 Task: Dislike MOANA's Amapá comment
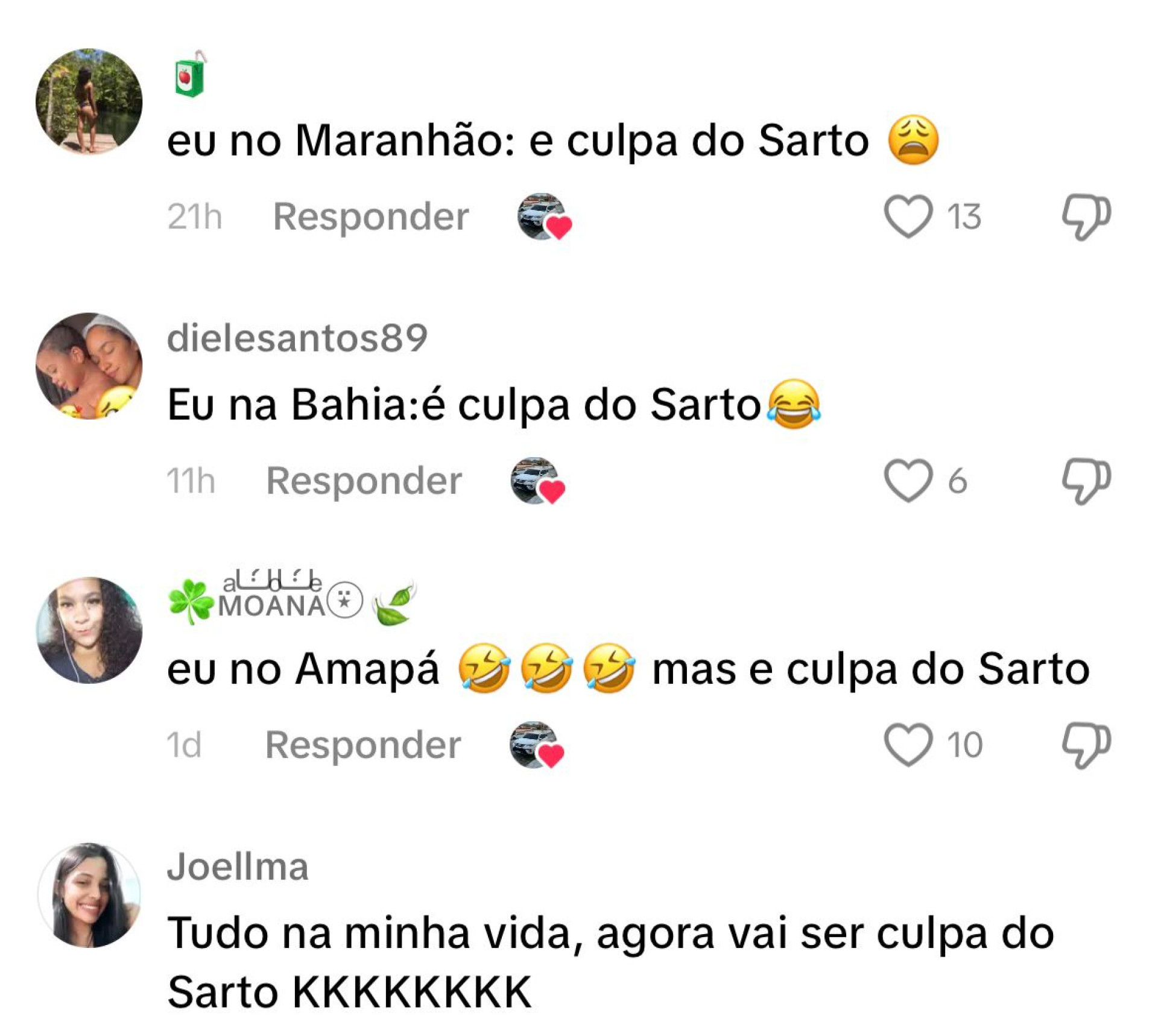coord(1086,744)
